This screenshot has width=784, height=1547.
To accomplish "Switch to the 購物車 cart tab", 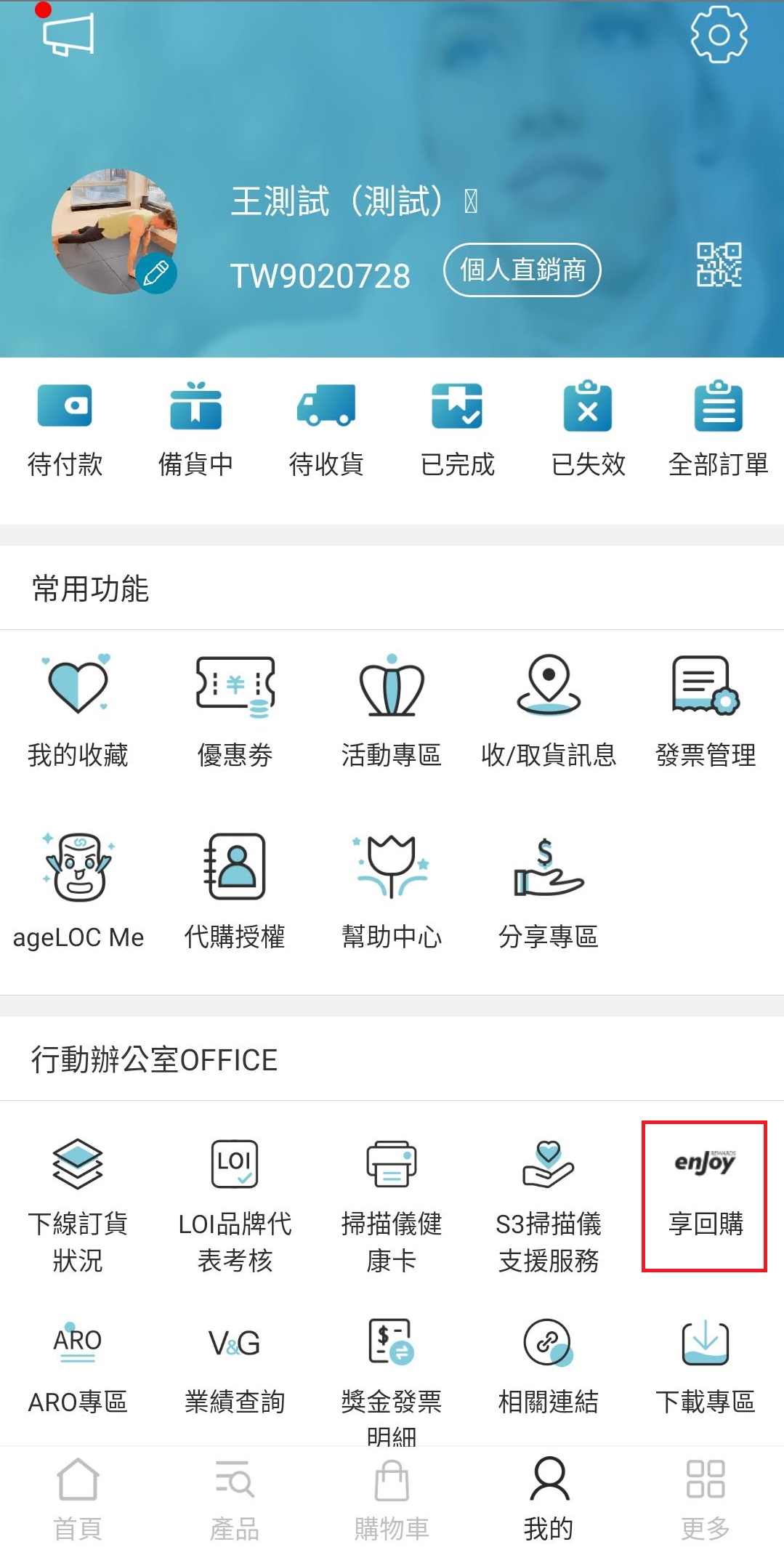I will (x=392, y=1498).
